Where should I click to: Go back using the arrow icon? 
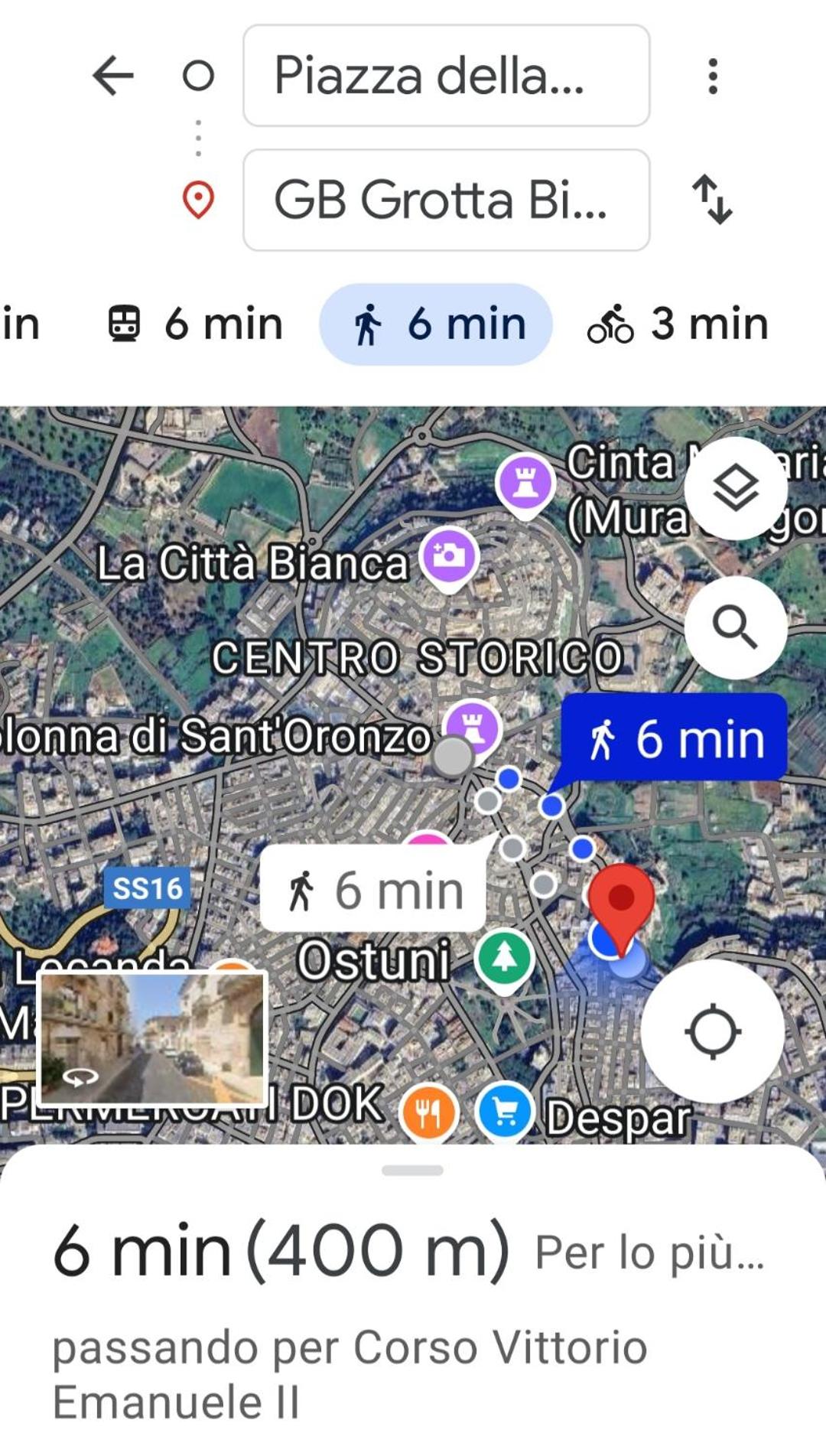[x=112, y=75]
